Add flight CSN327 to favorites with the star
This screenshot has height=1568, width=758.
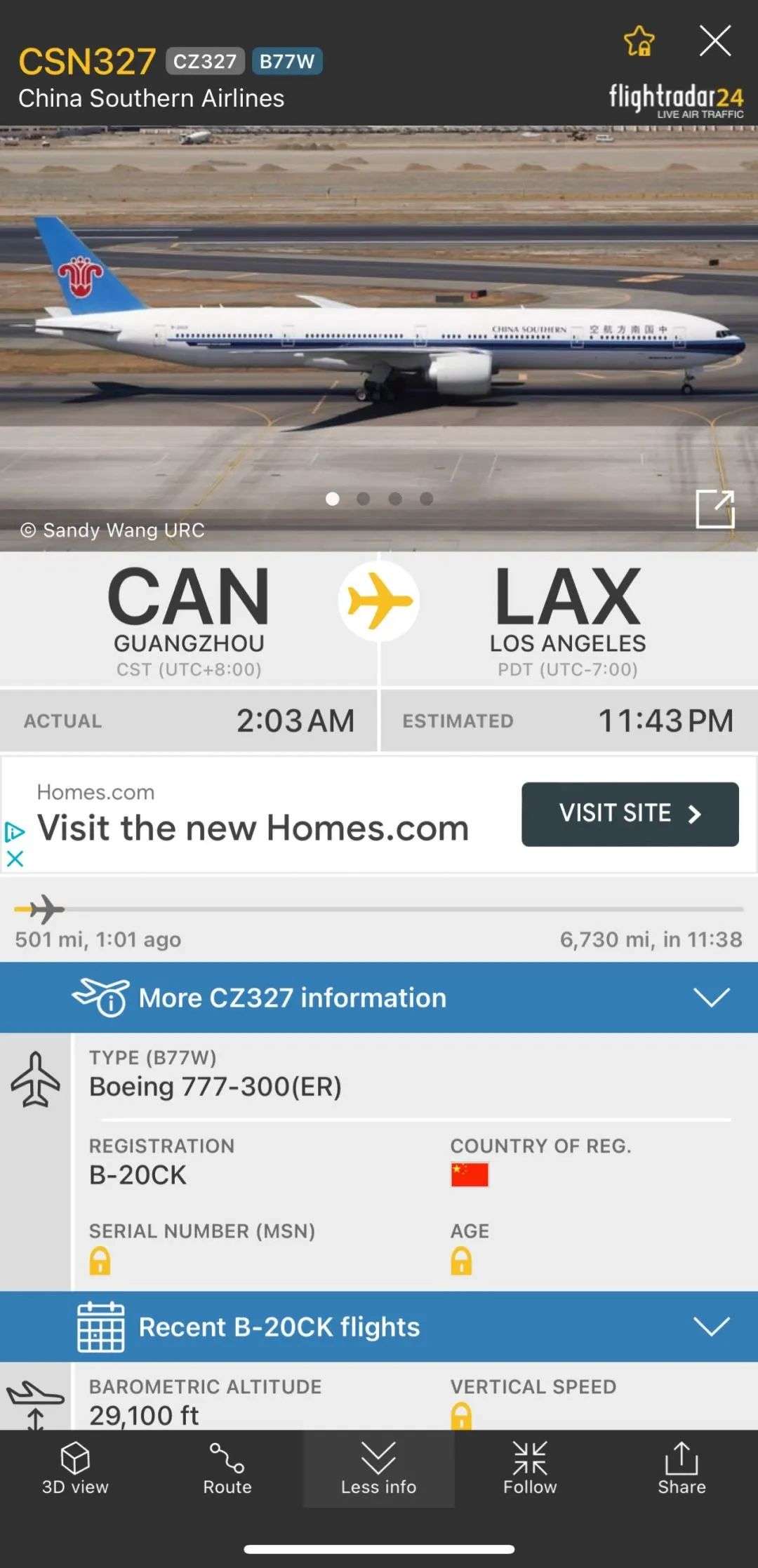click(x=639, y=41)
